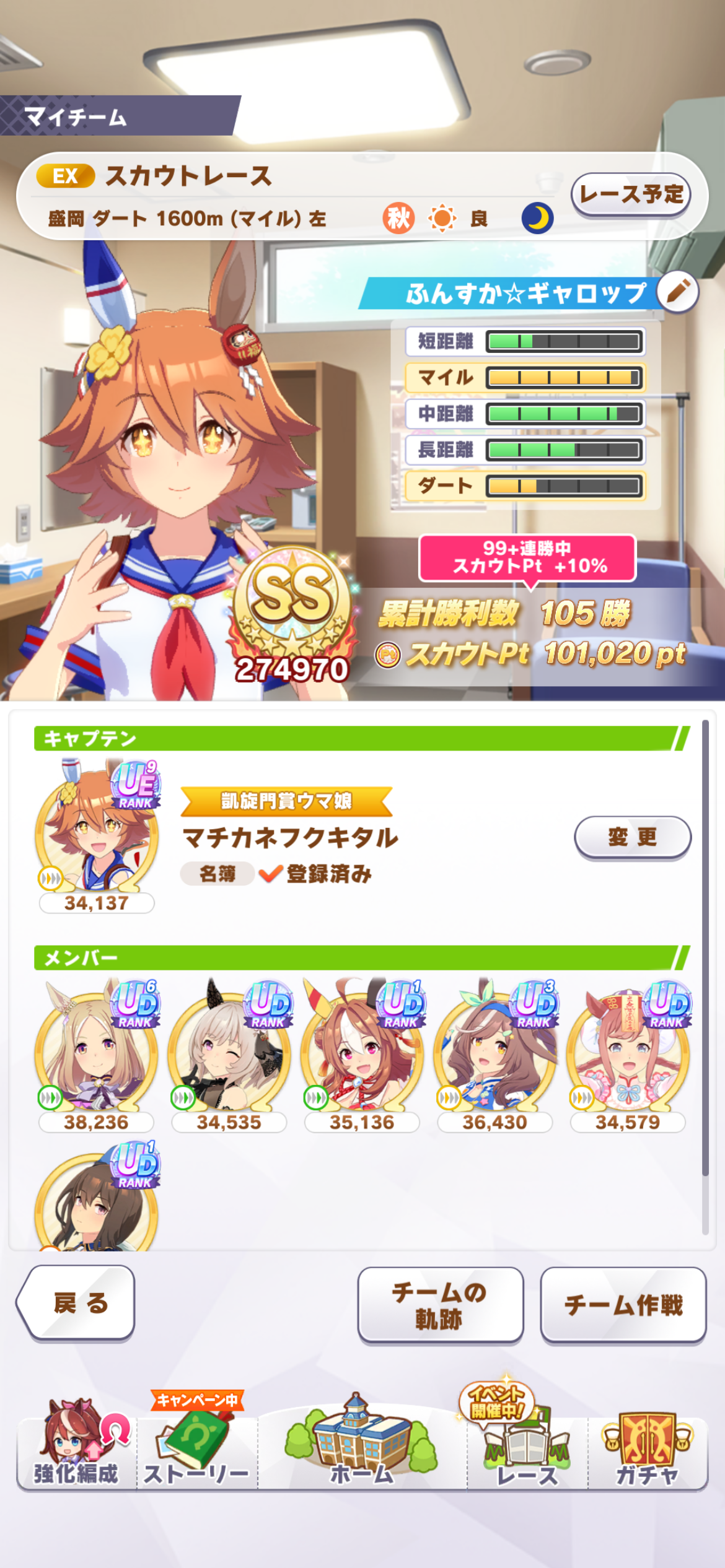Image resolution: width=725 pixels, height=1568 pixels.
Task: Open チームの軌跡 team history
Action: [x=440, y=1304]
